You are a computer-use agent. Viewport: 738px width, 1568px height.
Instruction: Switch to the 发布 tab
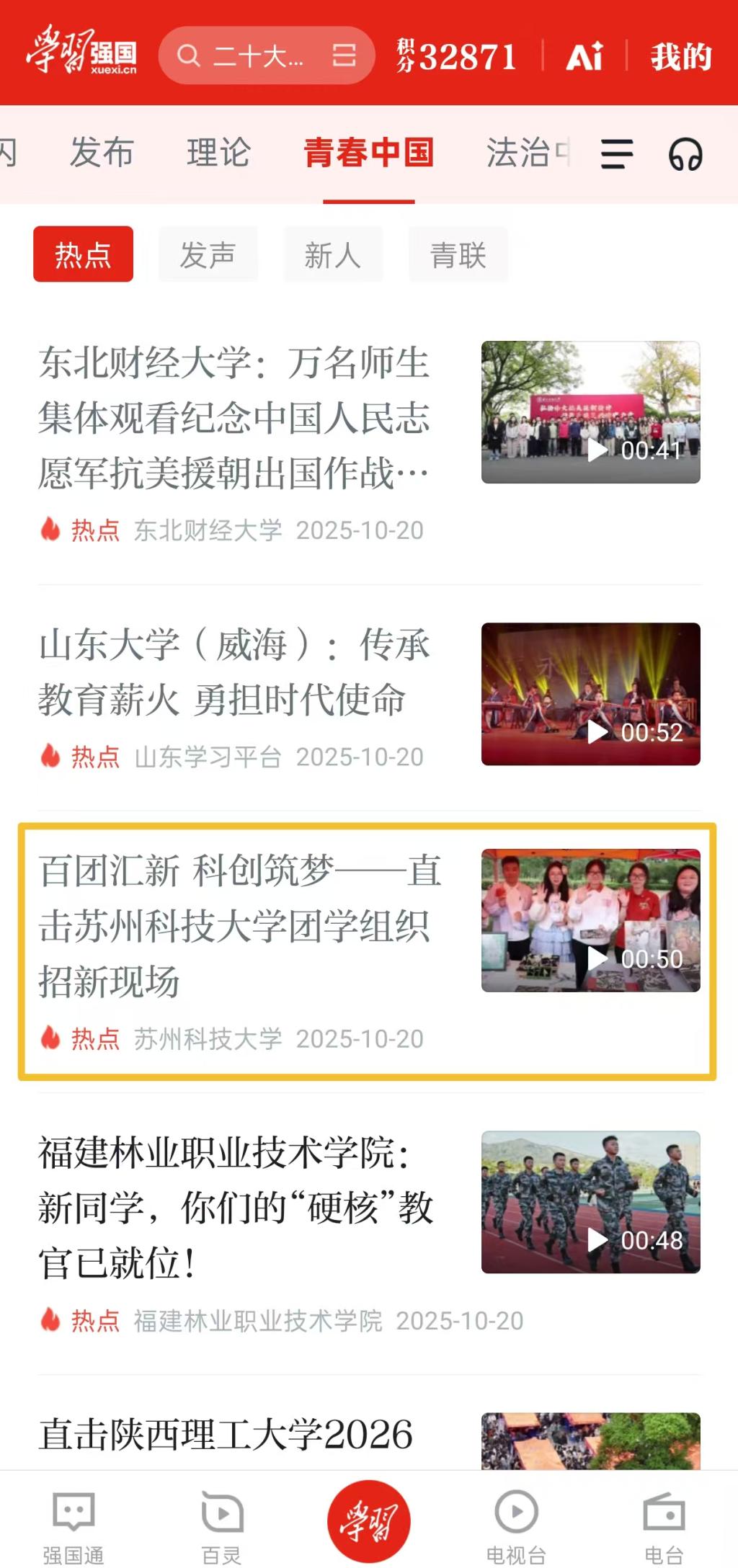click(102, 153)
